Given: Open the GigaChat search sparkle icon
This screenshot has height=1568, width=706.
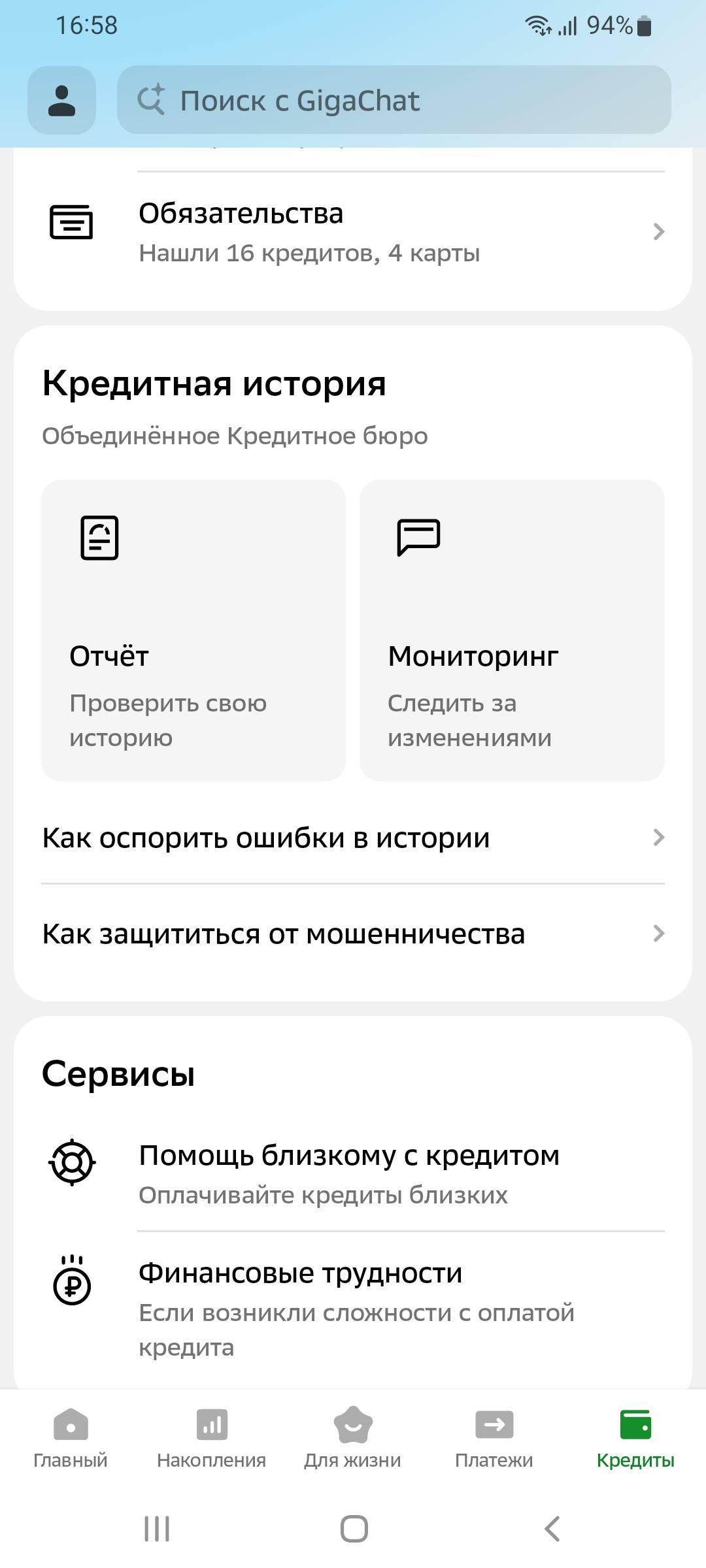Looking at the screenshot, I should tap(152, 99).
